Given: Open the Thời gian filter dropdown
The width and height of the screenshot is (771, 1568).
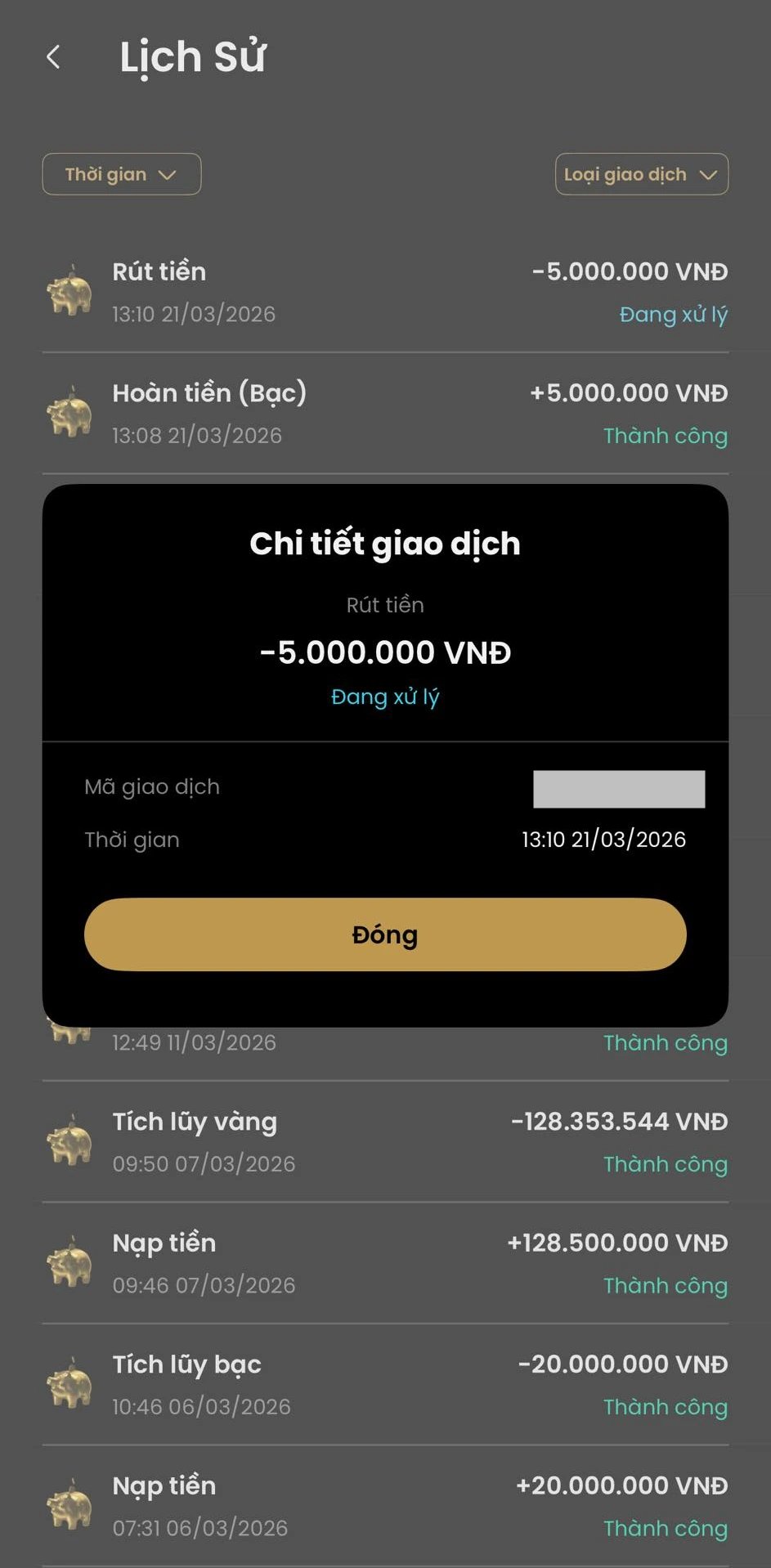Looking at the screenshot, I should pyautogui.click(x=121, y=174).
